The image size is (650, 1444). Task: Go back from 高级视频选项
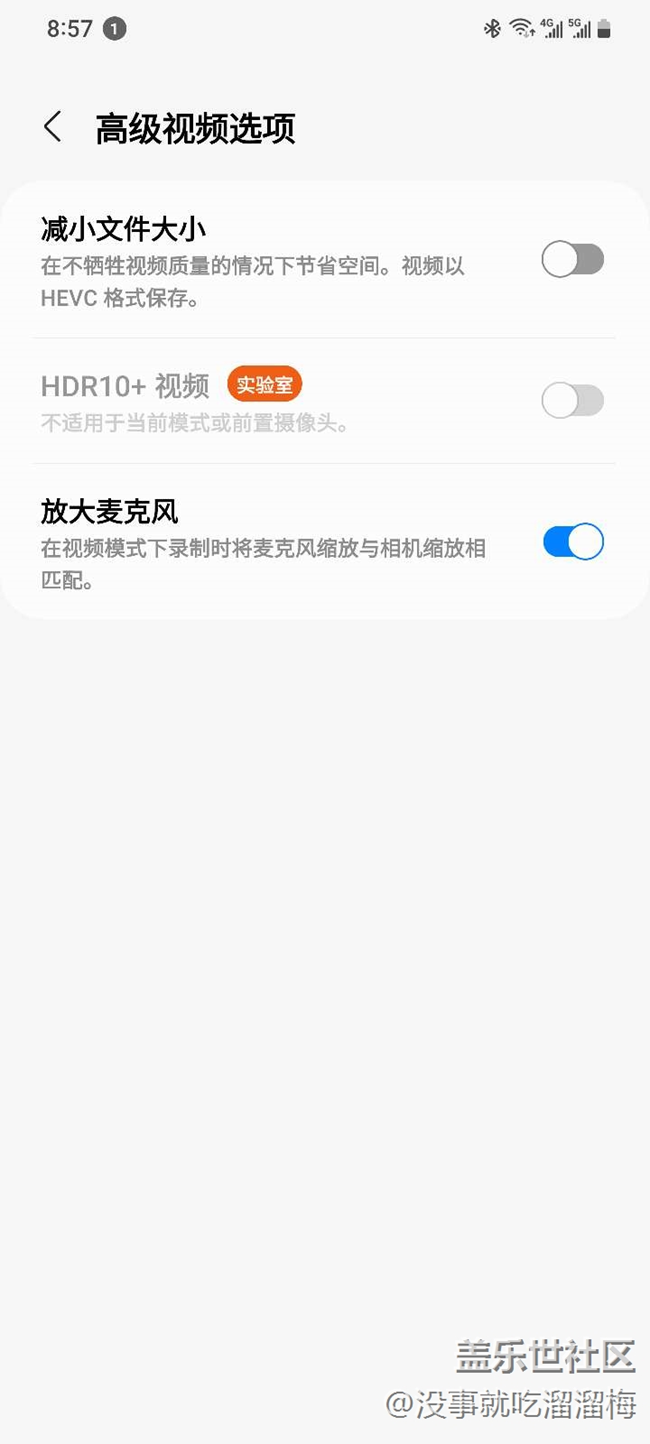53,128
